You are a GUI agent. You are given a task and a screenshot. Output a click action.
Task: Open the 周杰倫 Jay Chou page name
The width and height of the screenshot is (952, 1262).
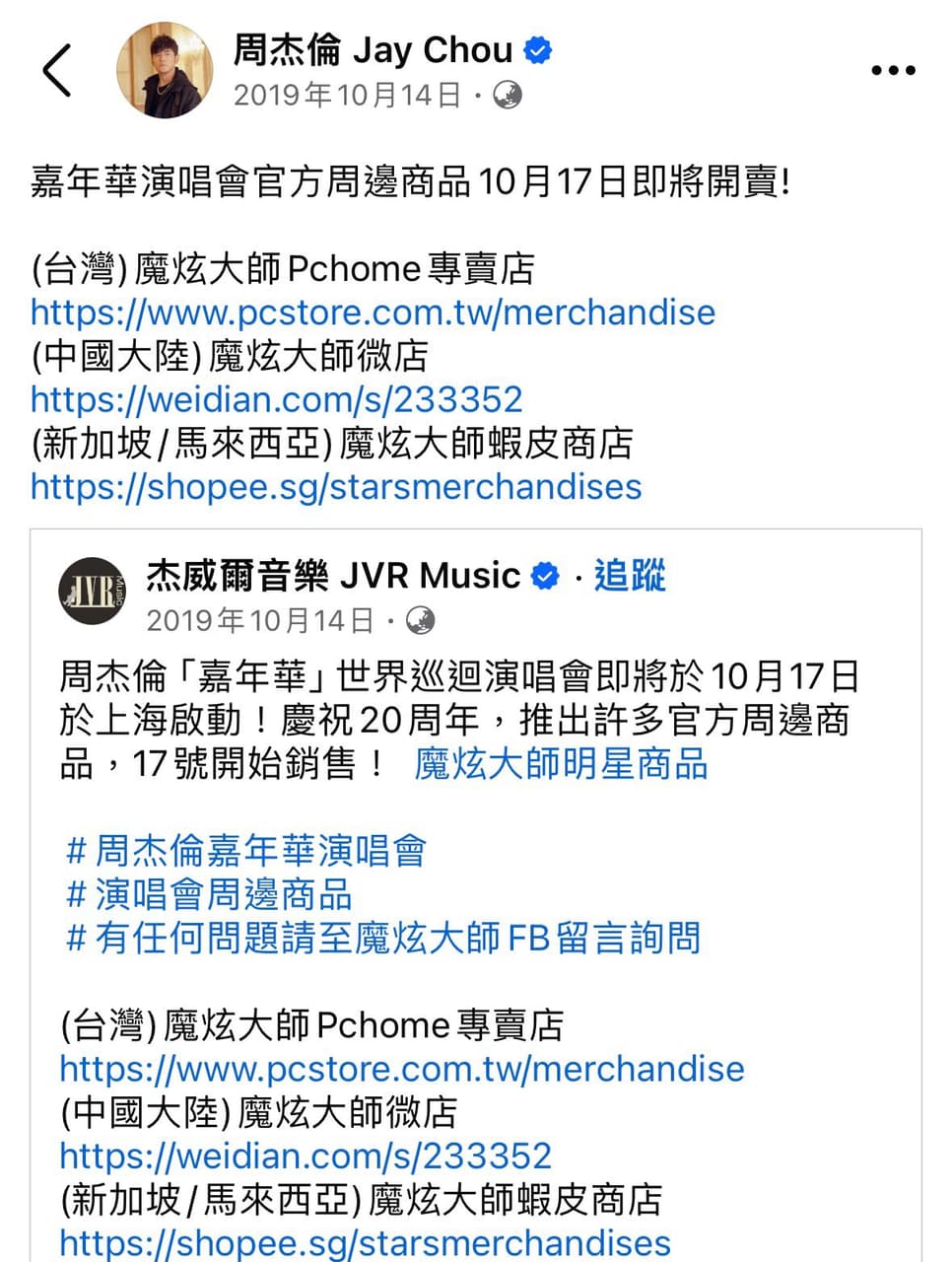click(x=373, y=50)
